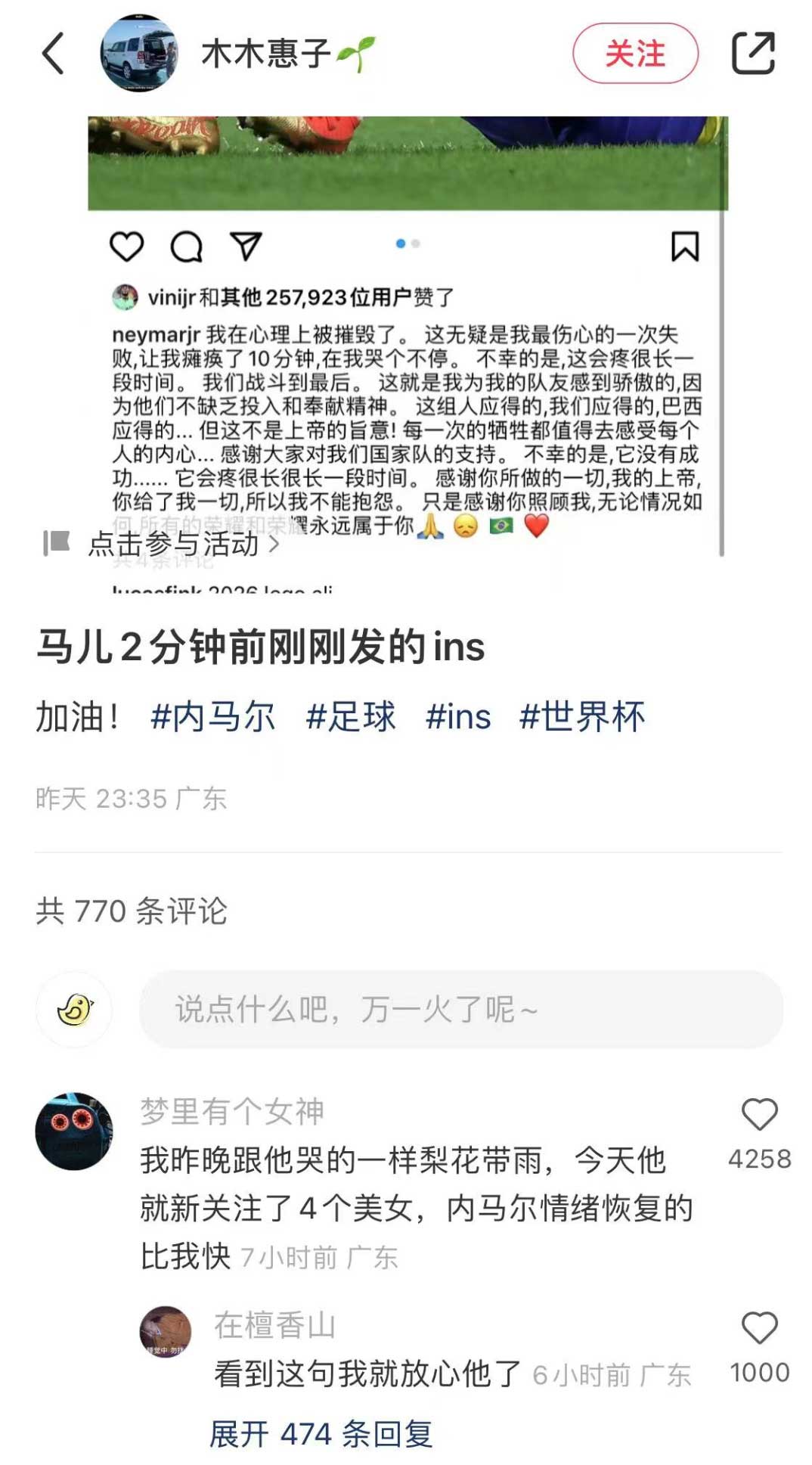
Task: Open 木木惠子's profile avatar
Action: coord(139,54)
